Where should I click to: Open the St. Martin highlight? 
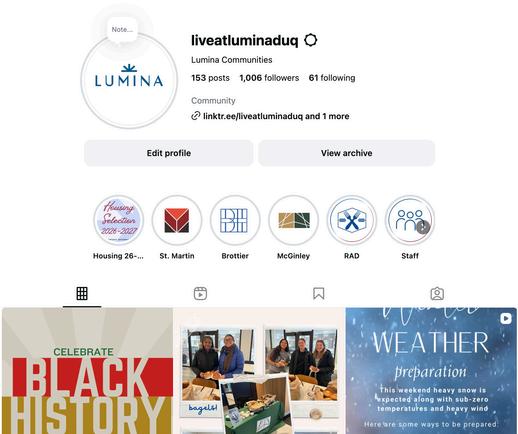pos(177,220)
